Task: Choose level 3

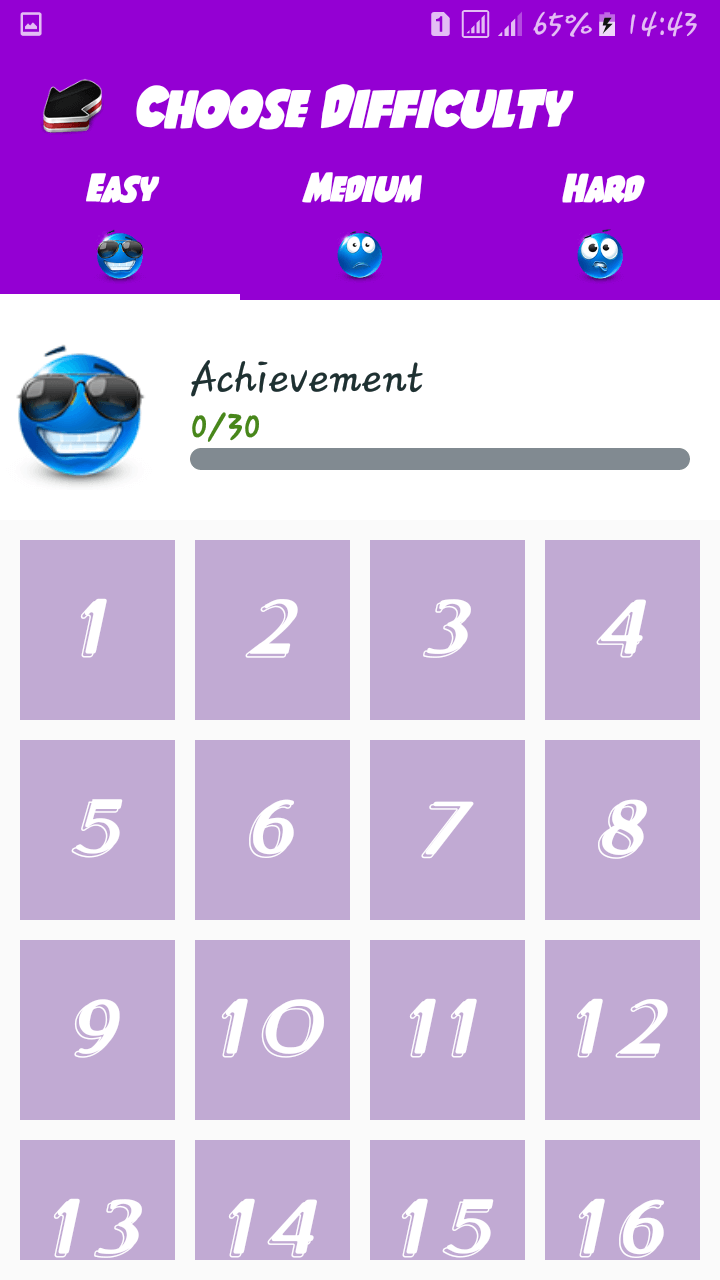Action: pyautogui.click(x=447, y=630)
